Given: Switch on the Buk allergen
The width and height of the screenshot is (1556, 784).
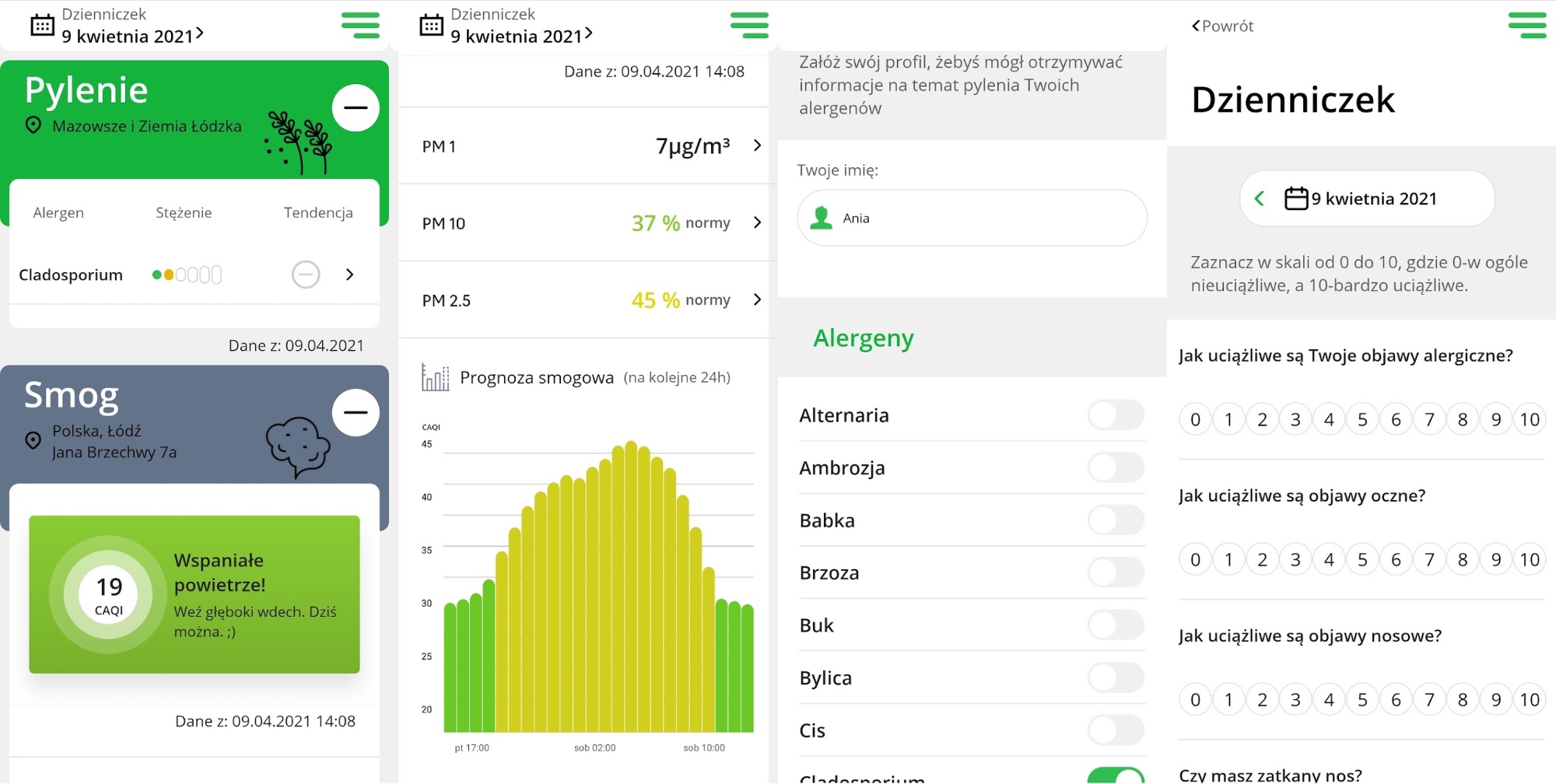Looking at the screenshot, I should point(1116,625).
